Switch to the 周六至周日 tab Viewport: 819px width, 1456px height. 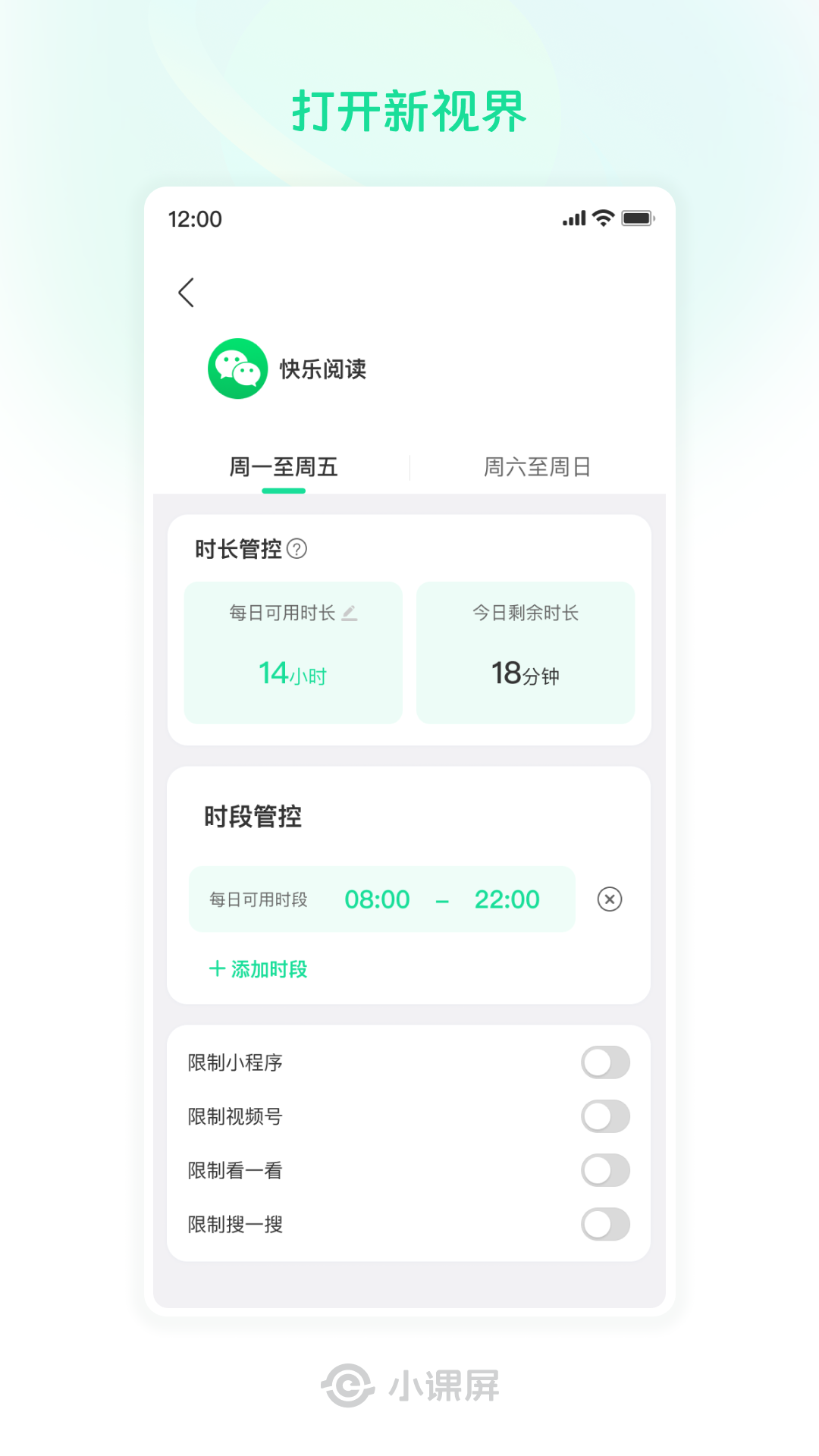pyautogui.click(x=539, y=467)
